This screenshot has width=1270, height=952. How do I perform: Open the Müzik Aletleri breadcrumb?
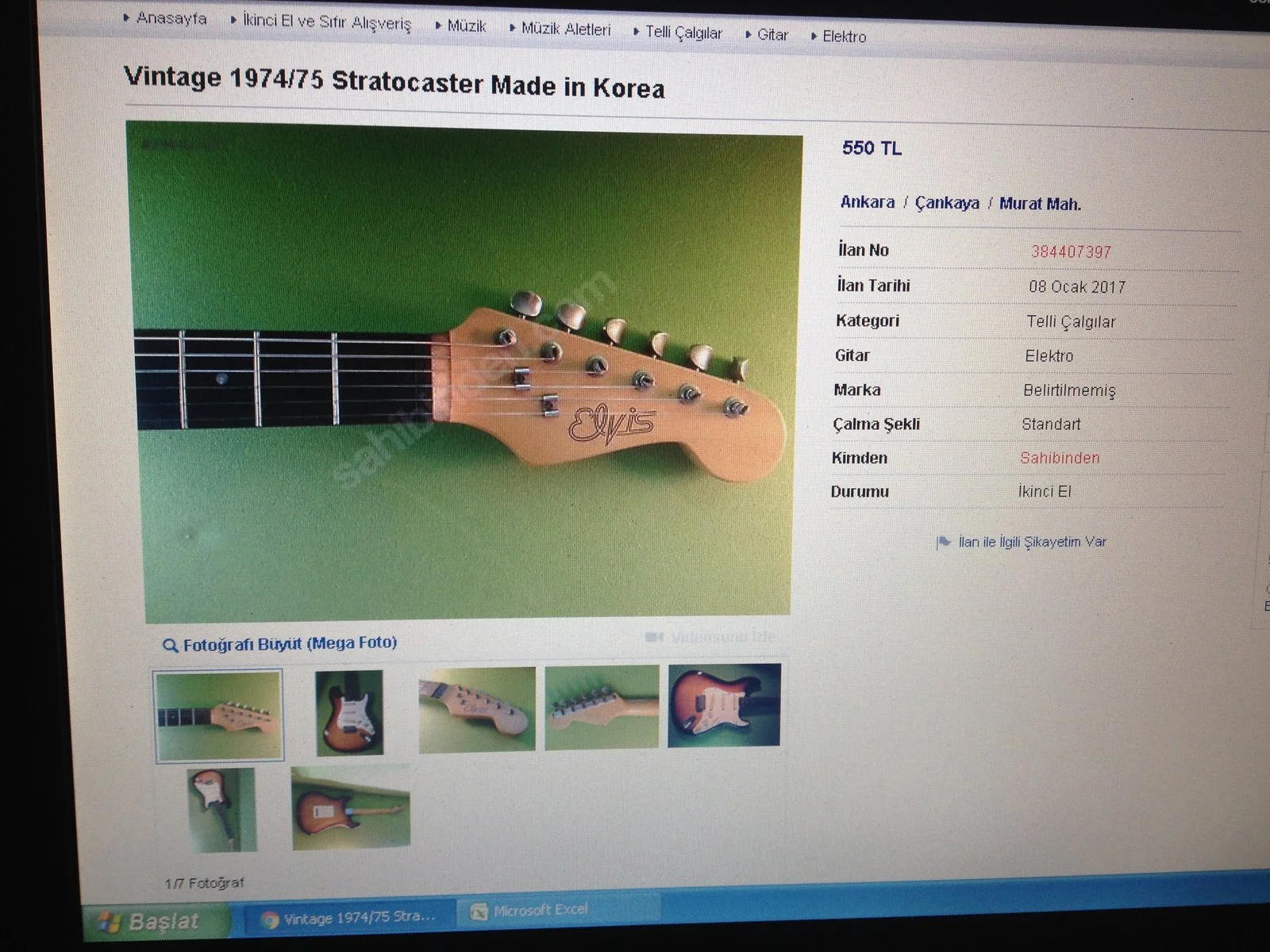(565, 29)
